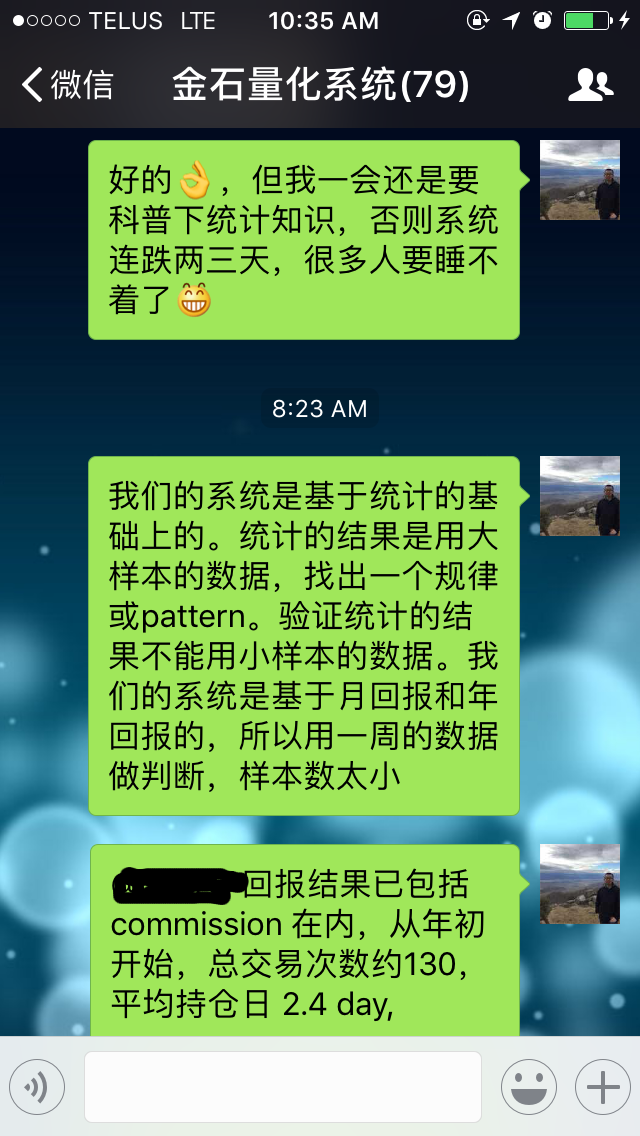Go back to the 微信 chat list
Screen dimensions: 640x1136
[x=67, y=85]
